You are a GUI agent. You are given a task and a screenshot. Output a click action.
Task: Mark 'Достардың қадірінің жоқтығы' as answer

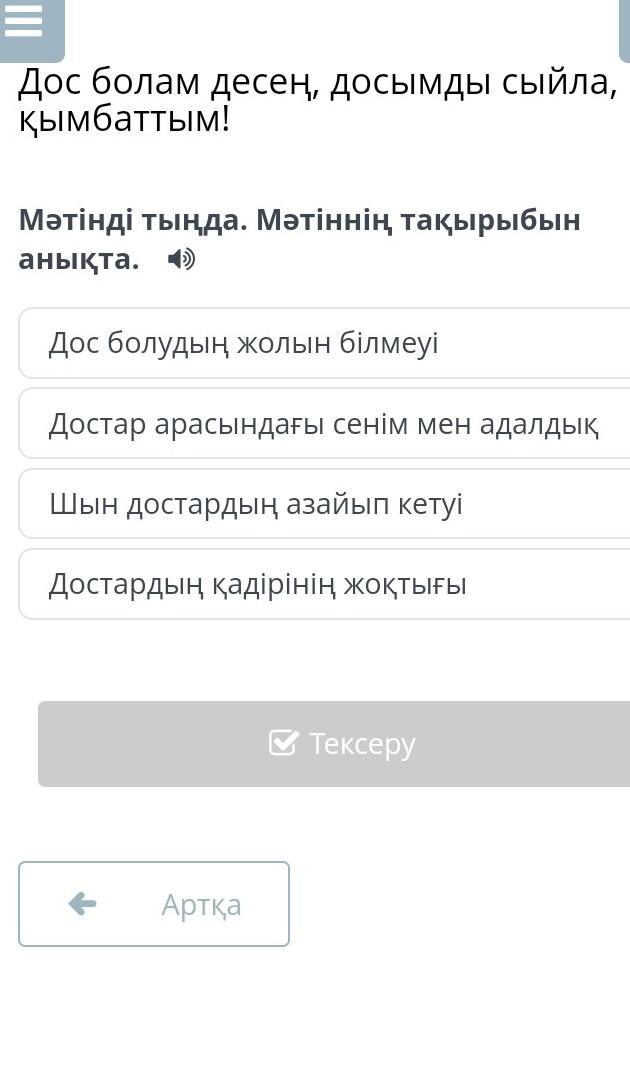point(325,584)
